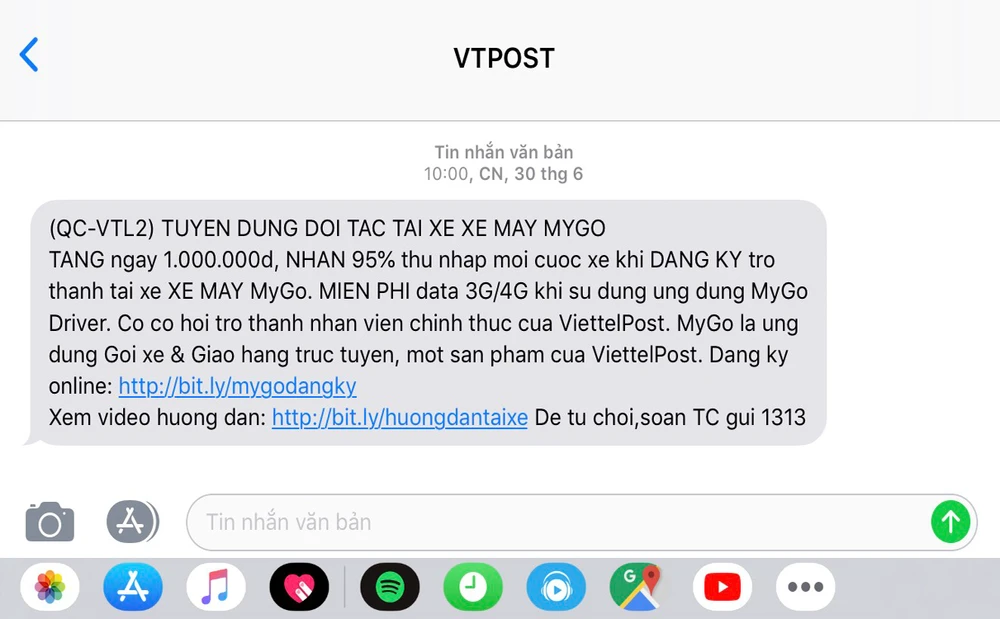Open the App Store in the app drawer
The width and height of the screenshot is (1000, 619).
[x=133, y=587]
